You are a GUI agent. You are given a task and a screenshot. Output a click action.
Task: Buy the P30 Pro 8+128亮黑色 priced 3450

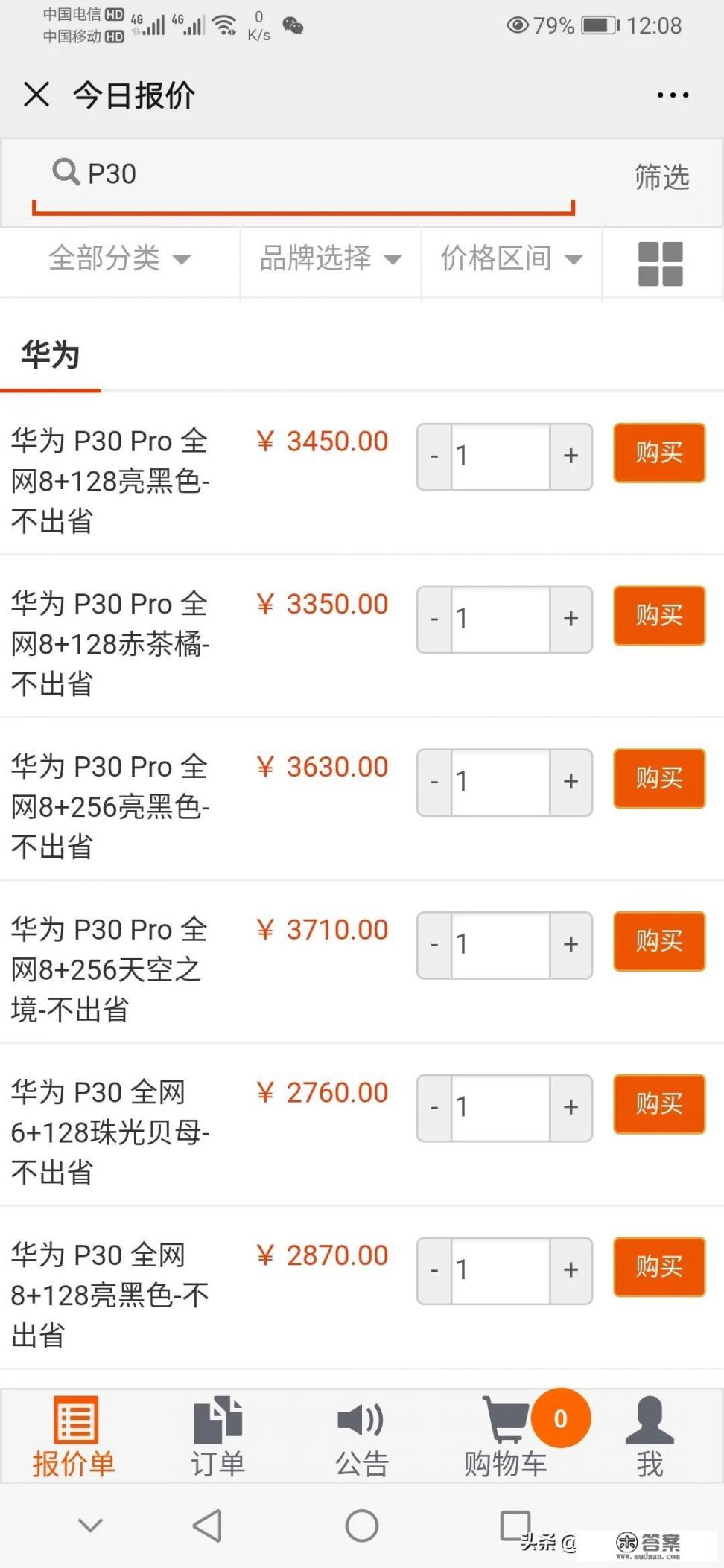[x=658, y=453]
